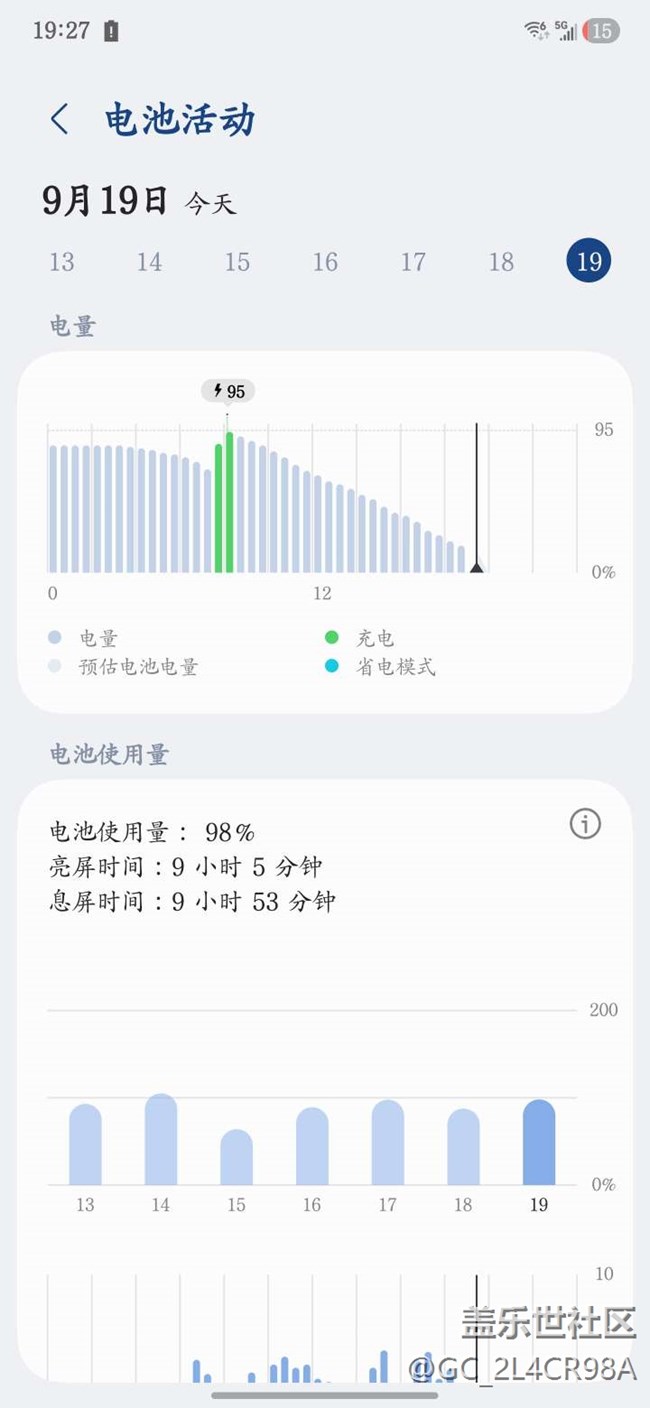Open the info icon beside 电池使用量
This screenshot has height=1408, width=650.
[585, 824]
